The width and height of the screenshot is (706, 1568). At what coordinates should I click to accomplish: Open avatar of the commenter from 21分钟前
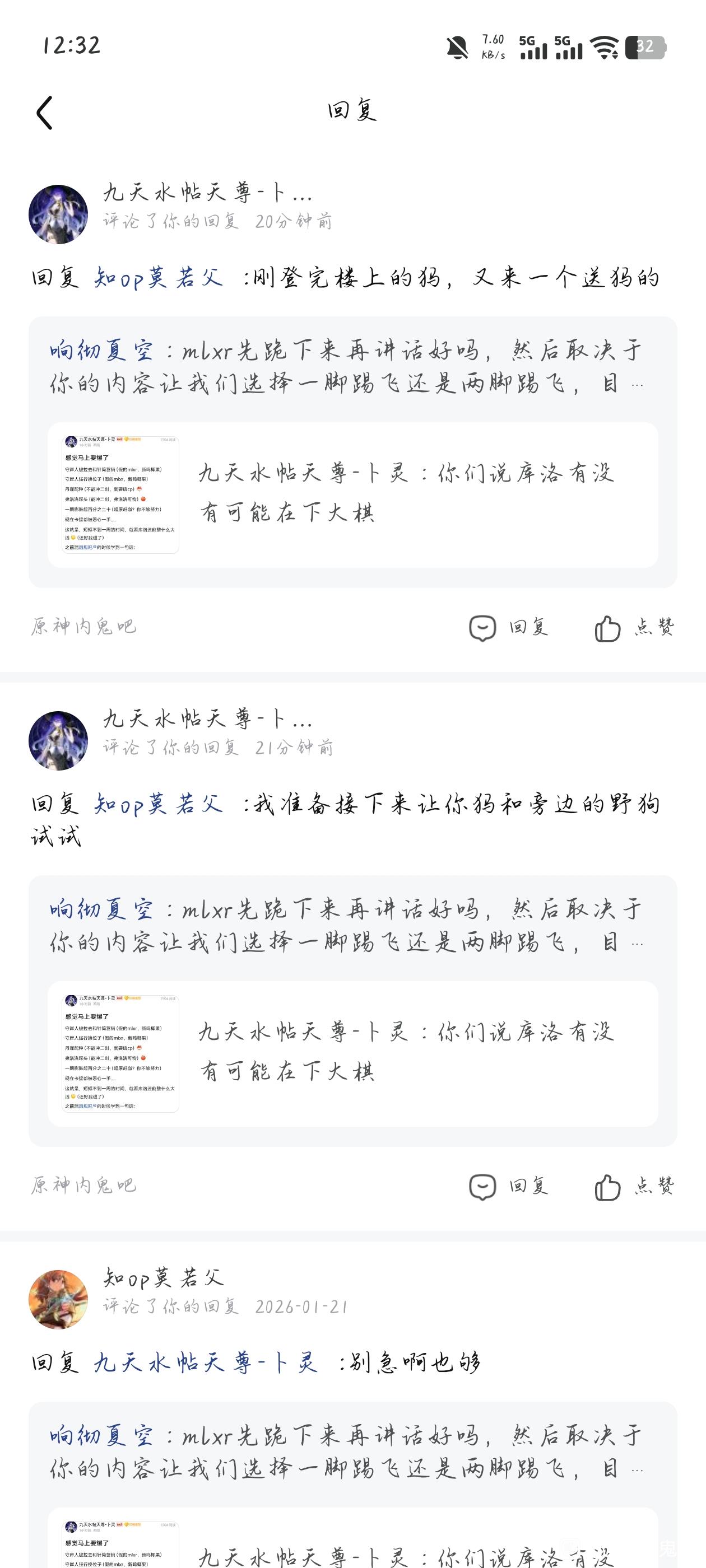click(58, 741)
